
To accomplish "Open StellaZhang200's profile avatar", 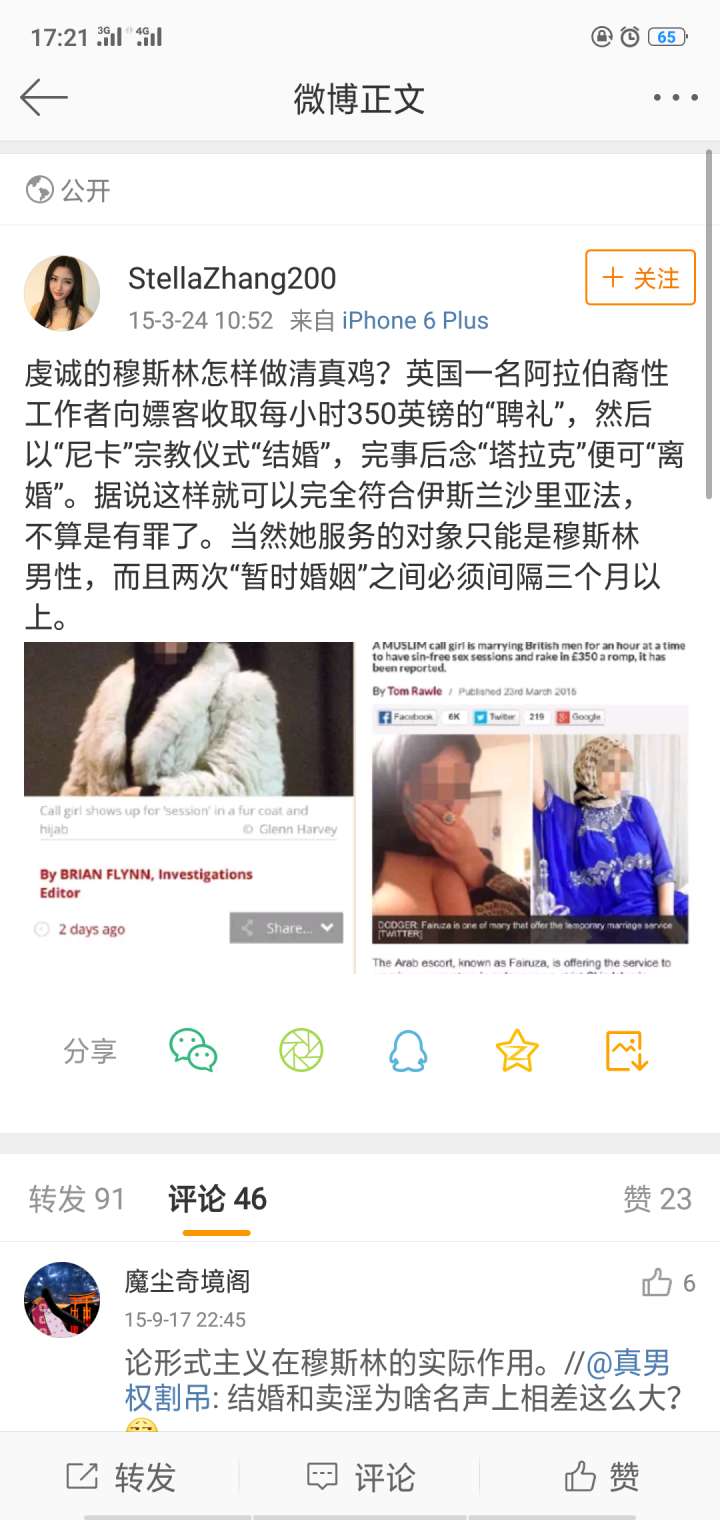I will tap(62, 293).
